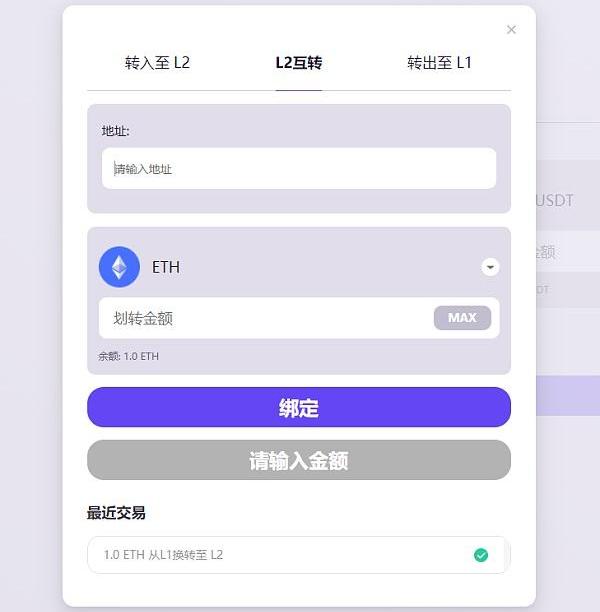Tap the 请输入金额 button
The height and width of the screenshot is (612, 600).
point(298,461)
